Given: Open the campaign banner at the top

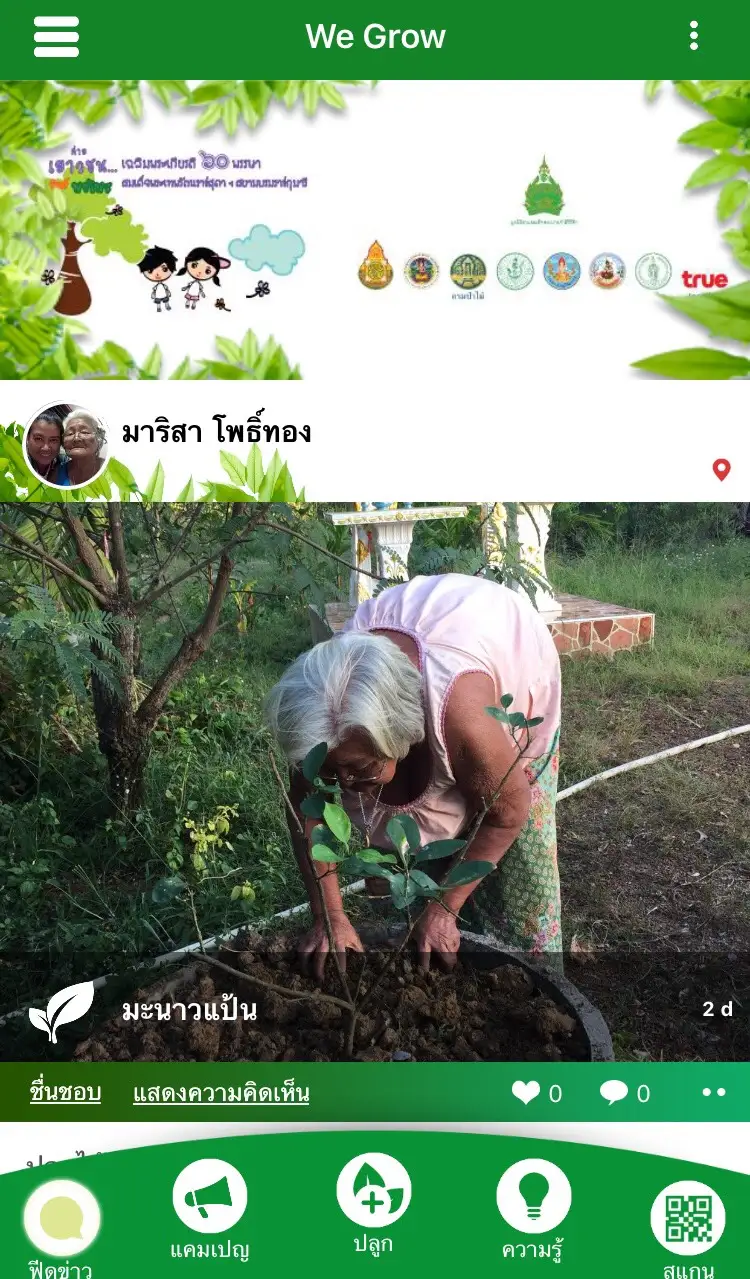Looking at the screenshot, I should [375, 230].
